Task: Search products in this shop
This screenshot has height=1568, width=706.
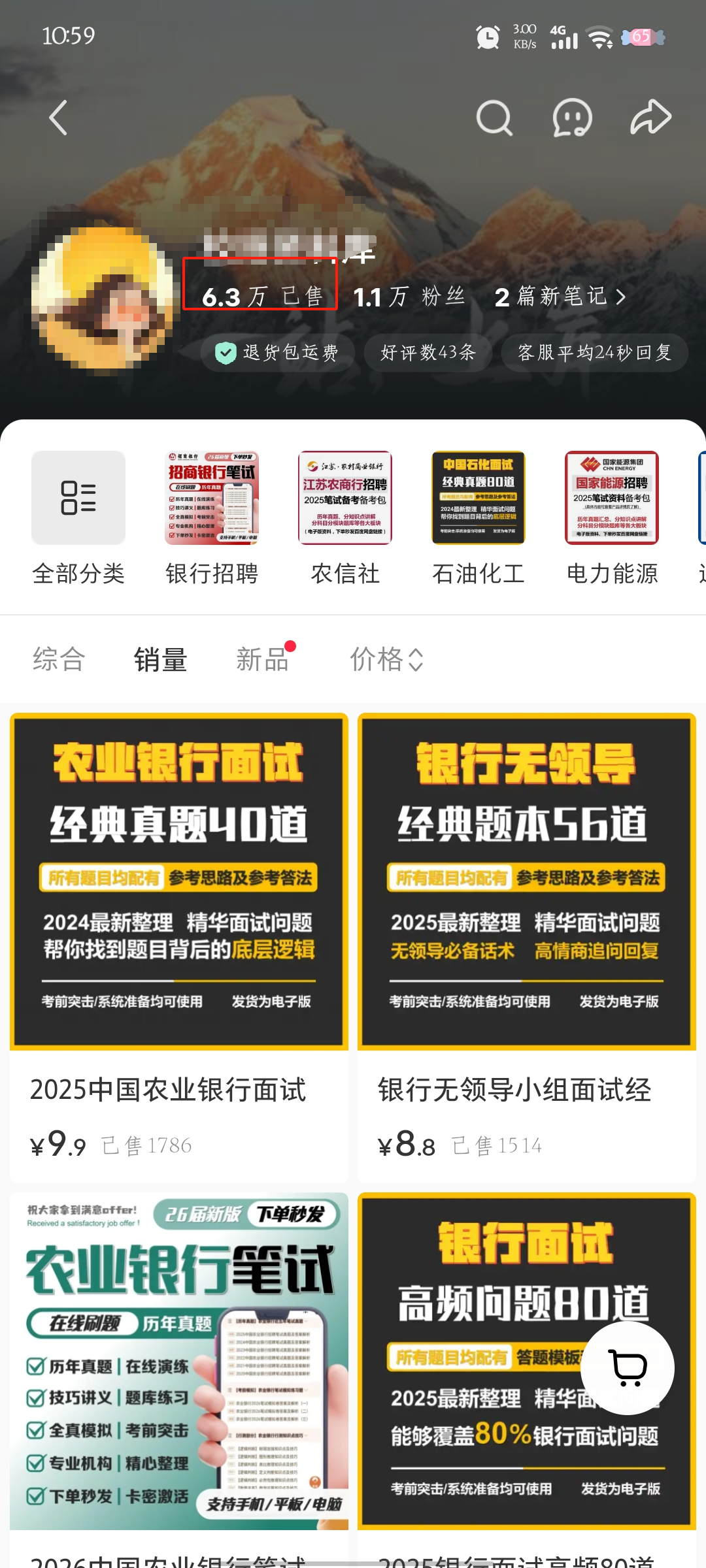Action: pyautogui.click(x=494, y=118)
